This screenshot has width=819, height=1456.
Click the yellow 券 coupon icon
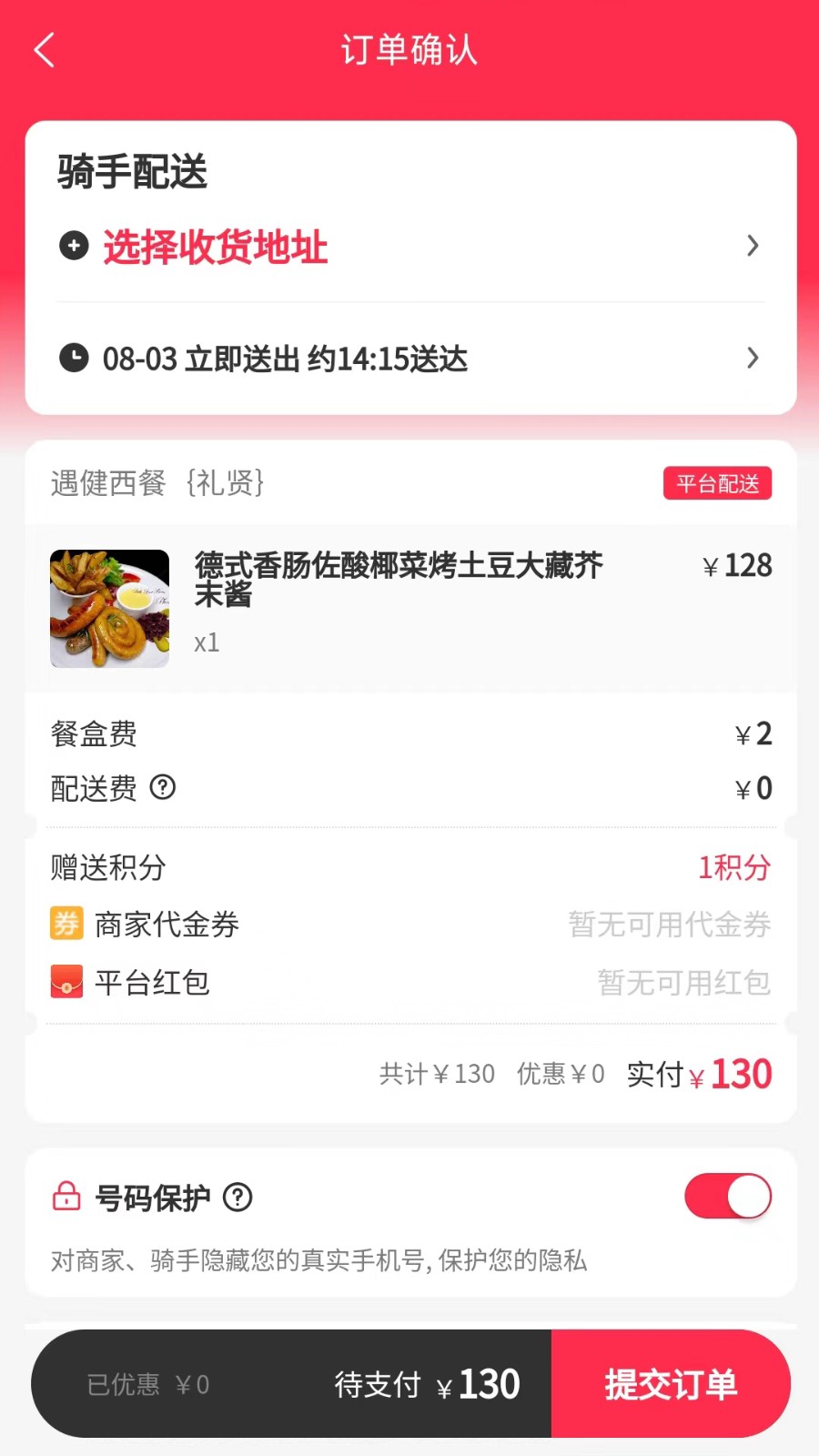[66, 923]
